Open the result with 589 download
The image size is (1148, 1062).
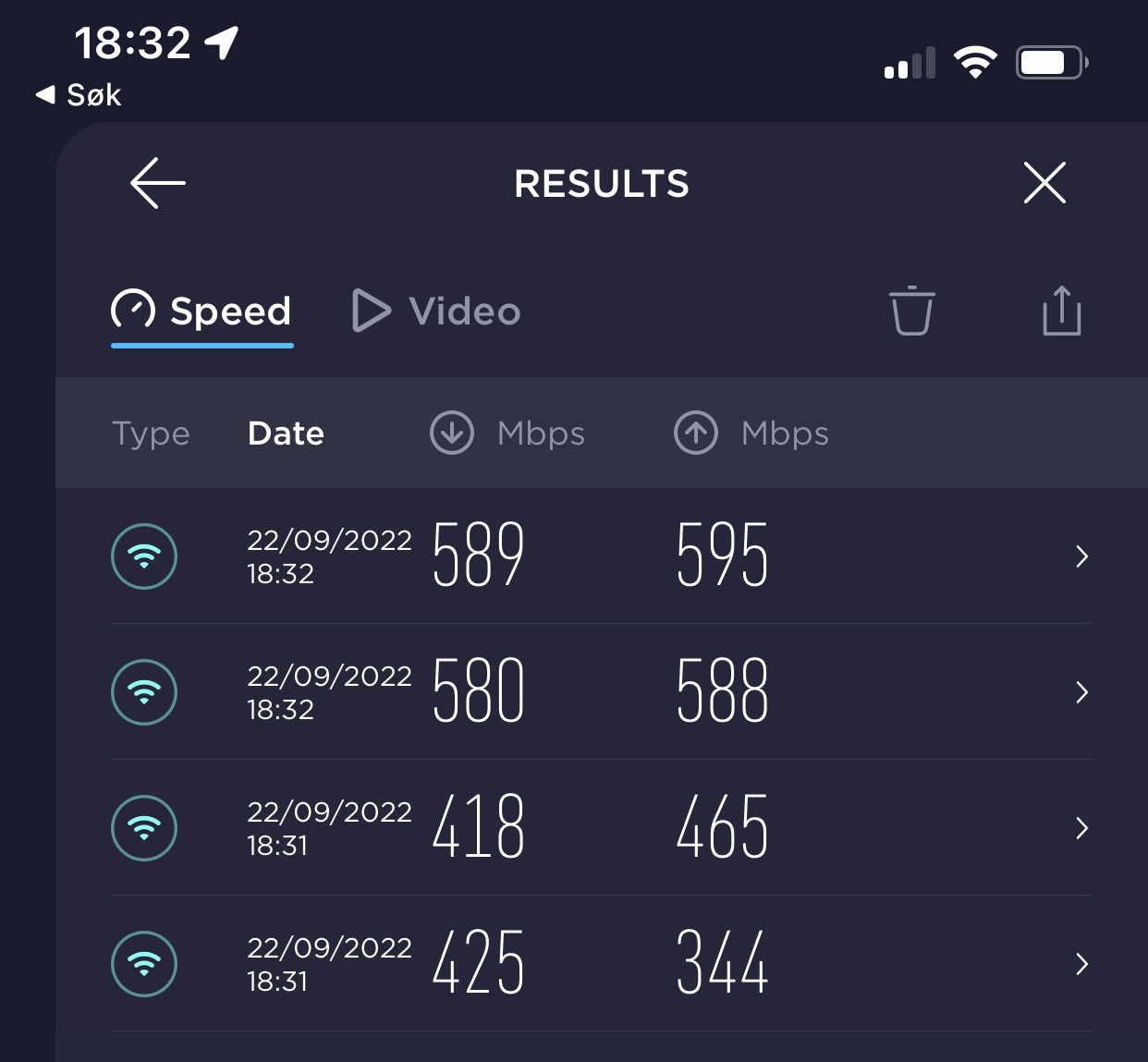[x=601, y=556]
